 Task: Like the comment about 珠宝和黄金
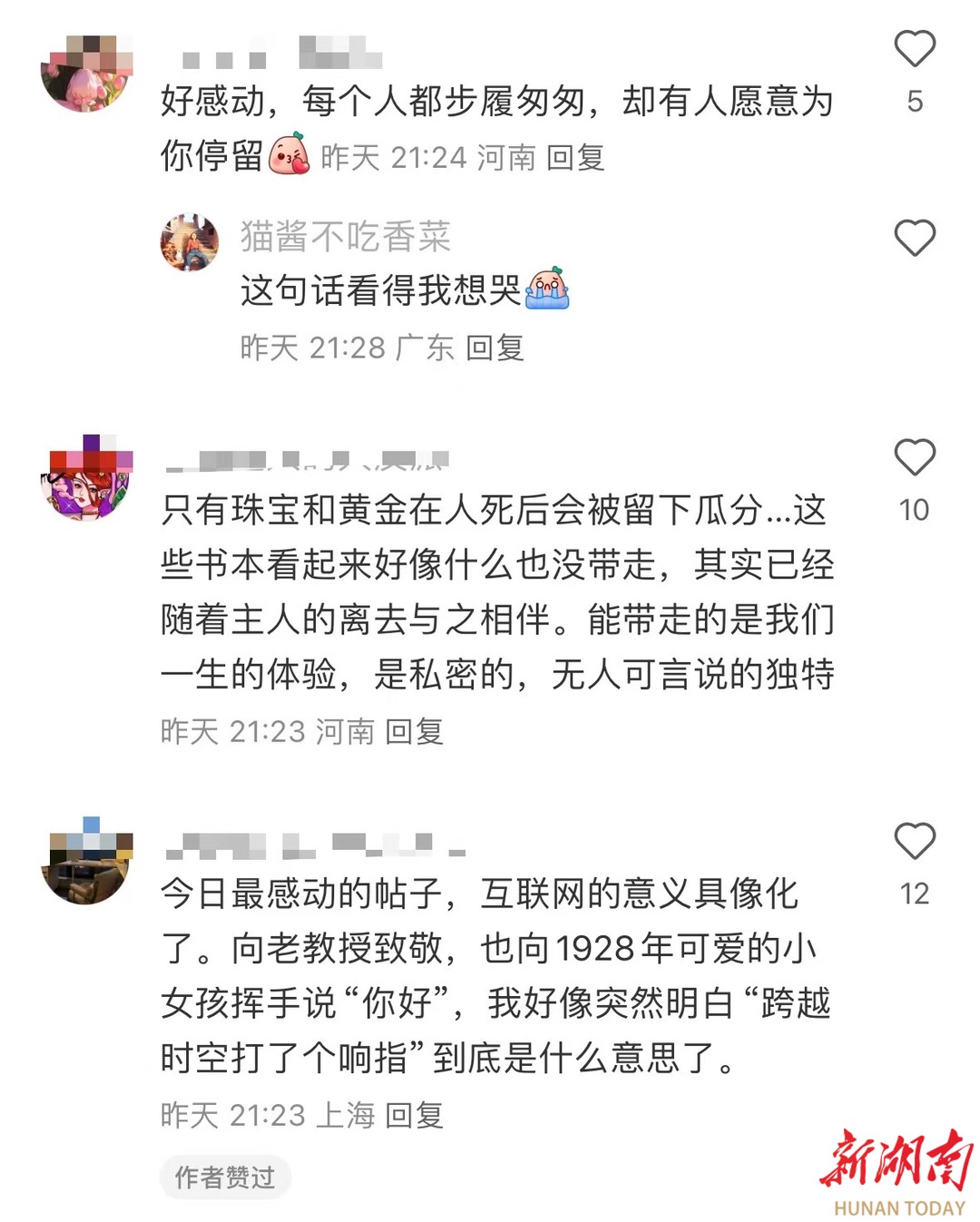pos(914,457)
